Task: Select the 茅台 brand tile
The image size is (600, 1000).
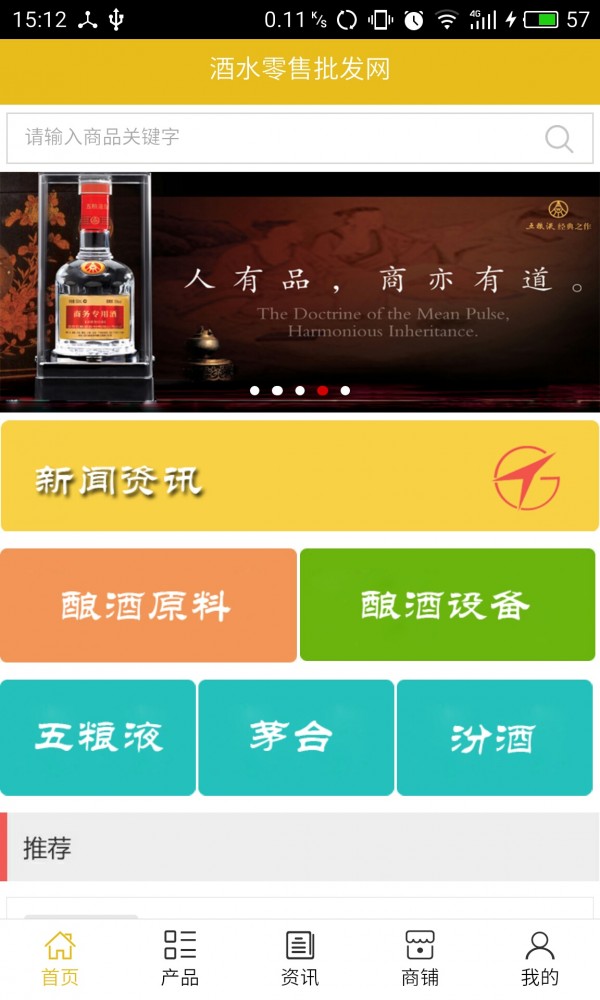Action: pos(296,737)
